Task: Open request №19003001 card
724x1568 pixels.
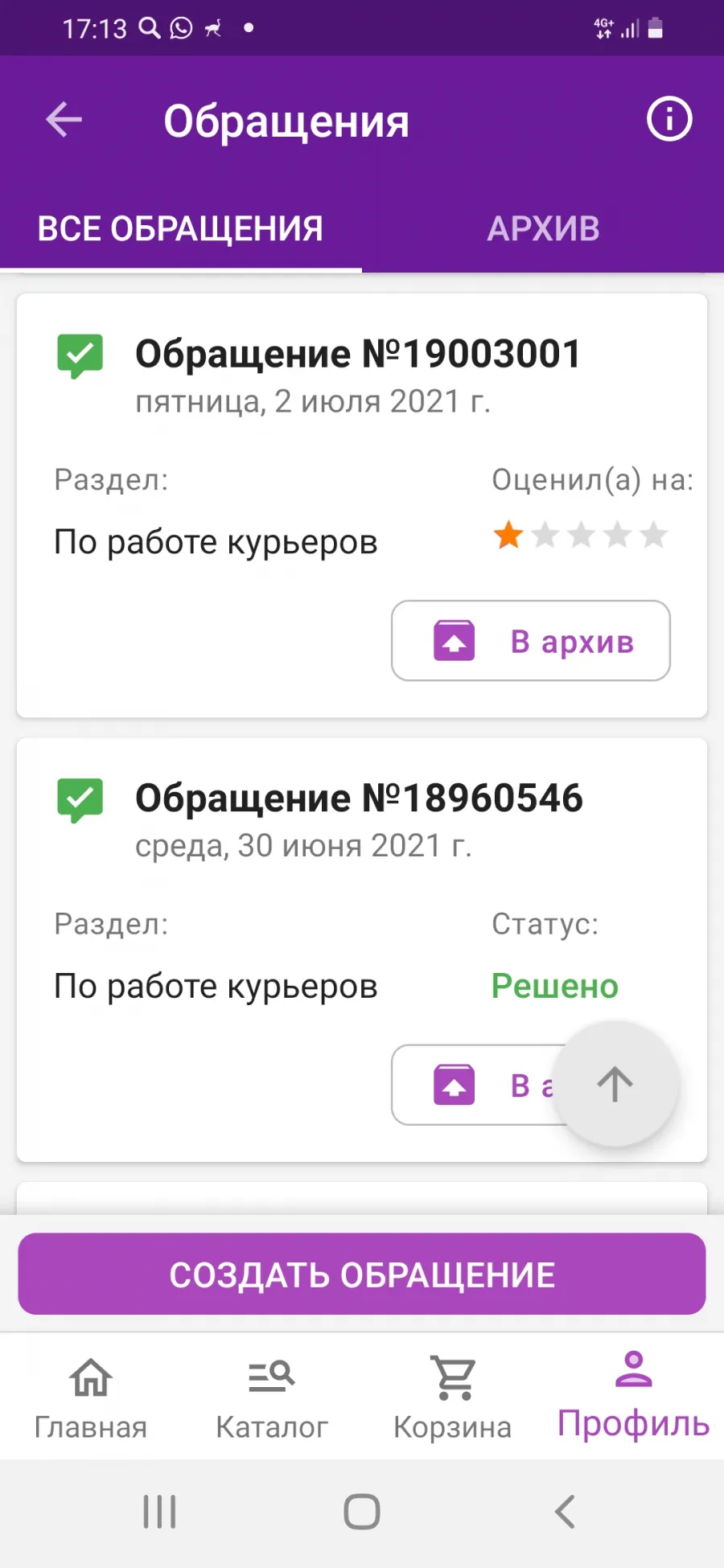Action: [x=362, y=506]
